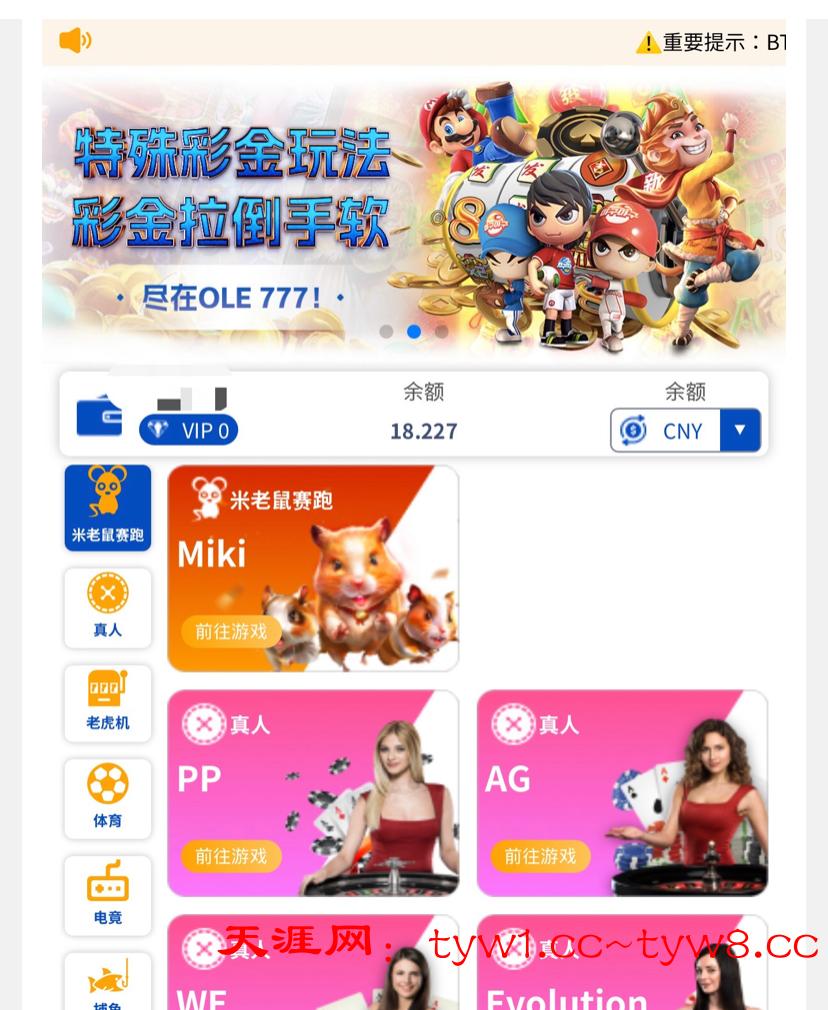Tap the VIP 0 badge
The width and height of the screenshot is (828, 1010).
click(188, 430)
